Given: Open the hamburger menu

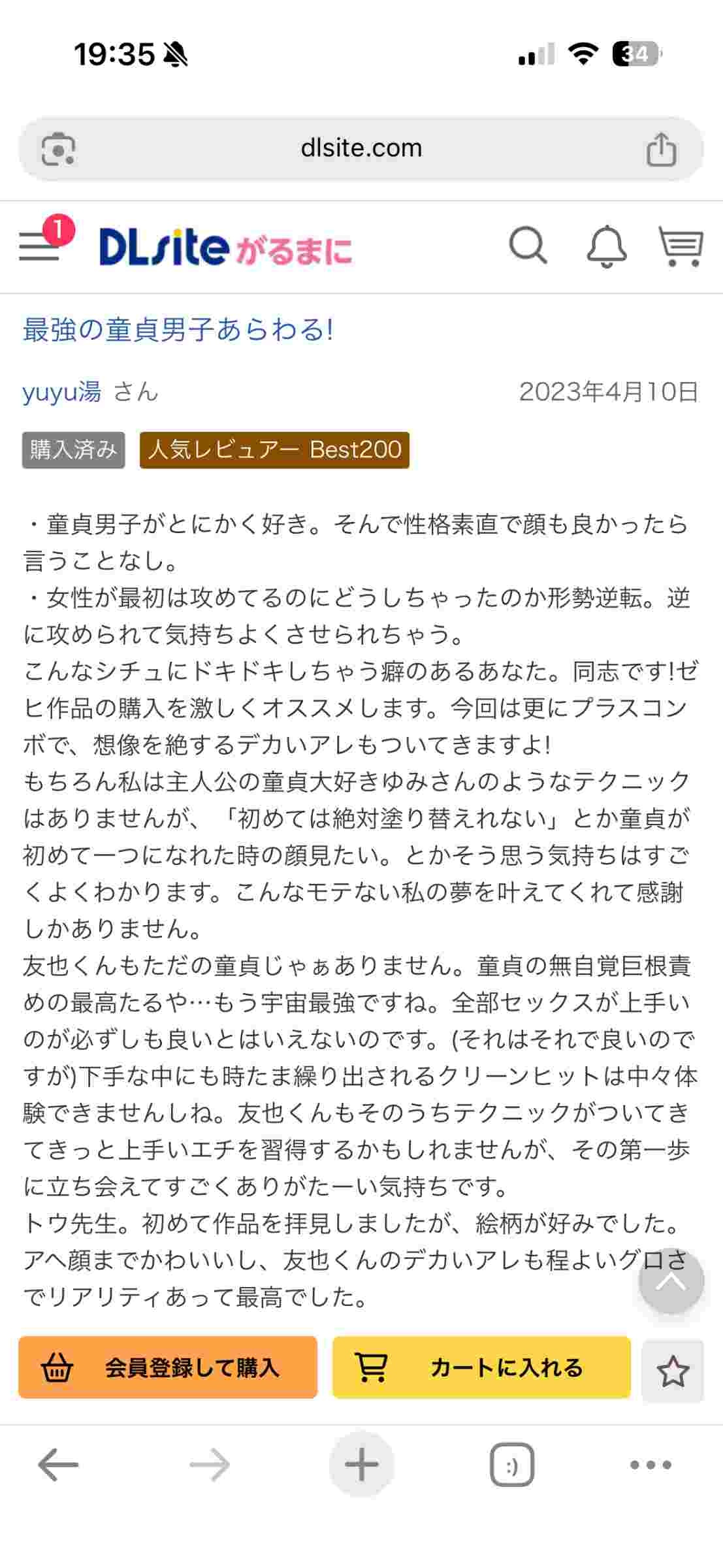Looking at the screenshot, I should click(x=40, y=246).
